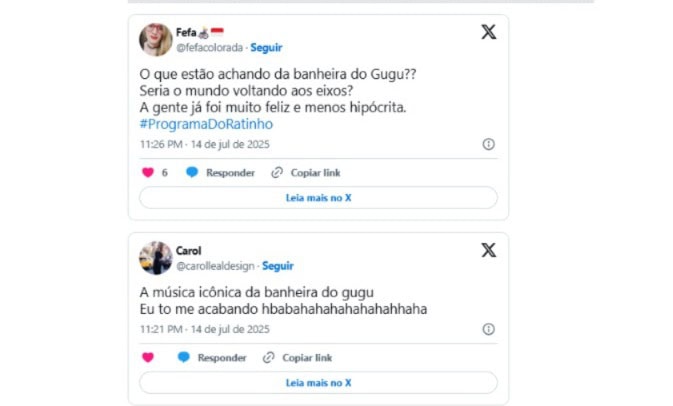Open Carol's profile avatar
The height and width of the screenshot is (406, 673).
click(155, 258)
